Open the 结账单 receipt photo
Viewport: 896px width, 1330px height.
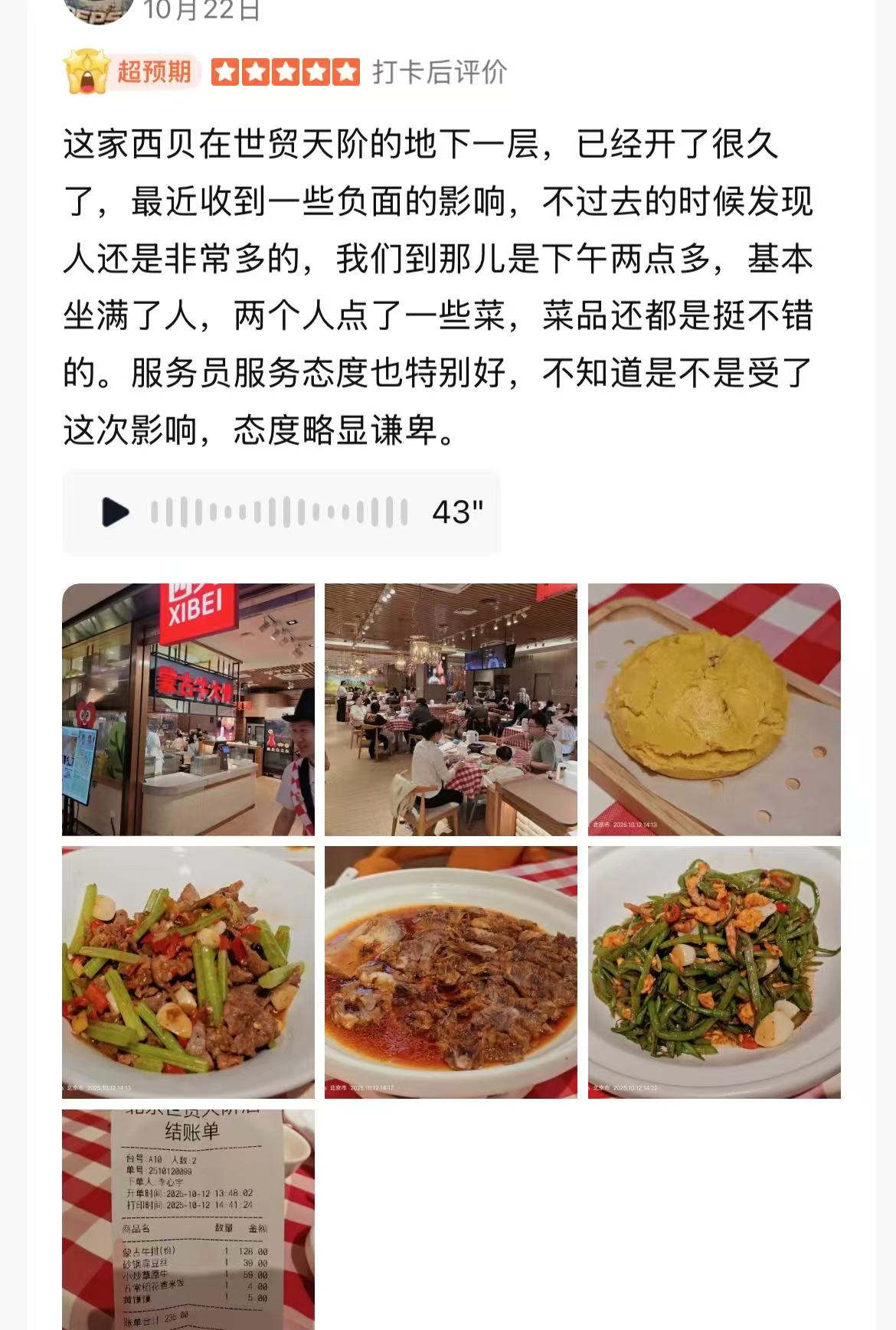tap(188, 1219)
